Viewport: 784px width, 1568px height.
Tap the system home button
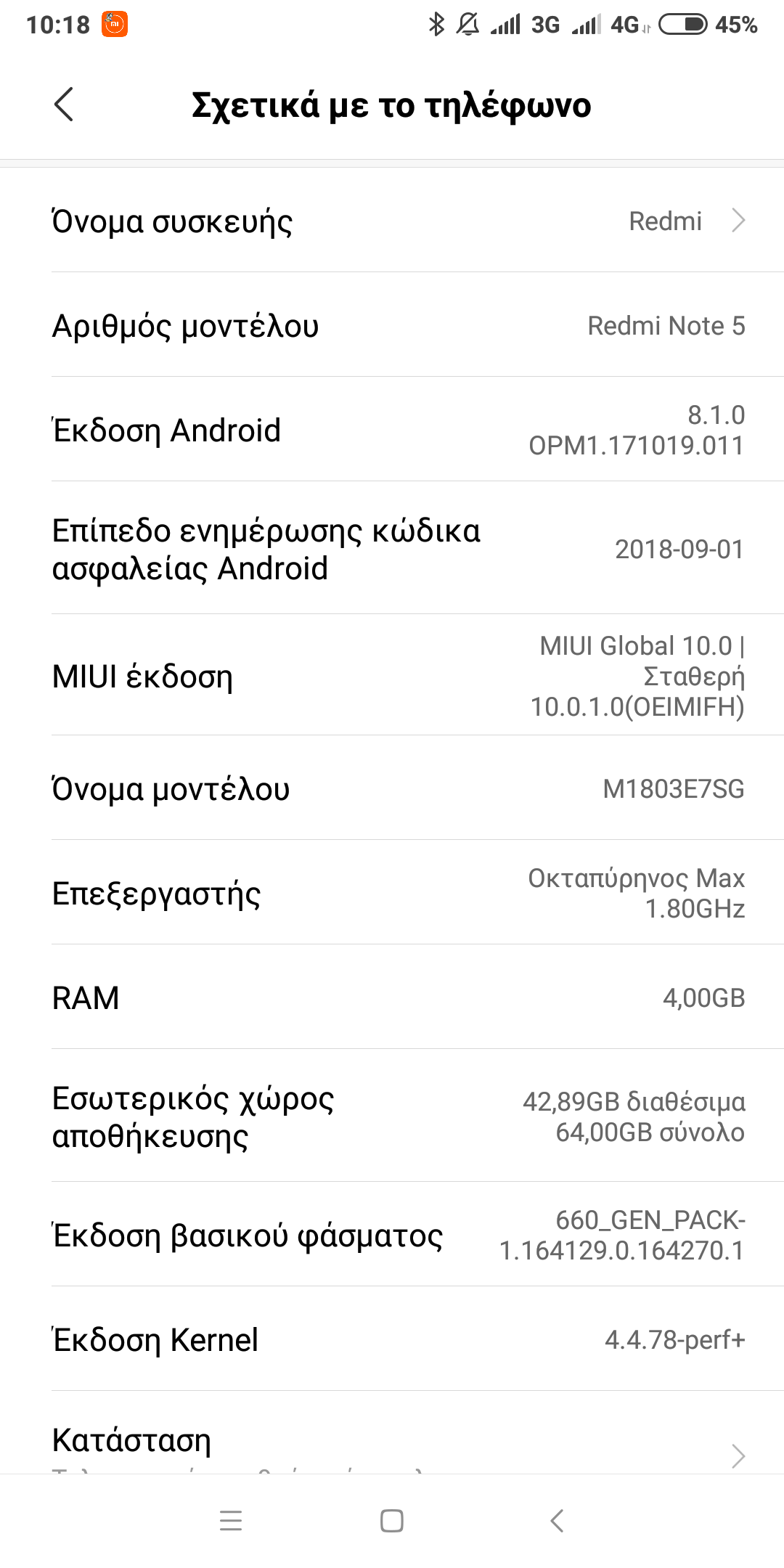click(x=392, y=1521)
